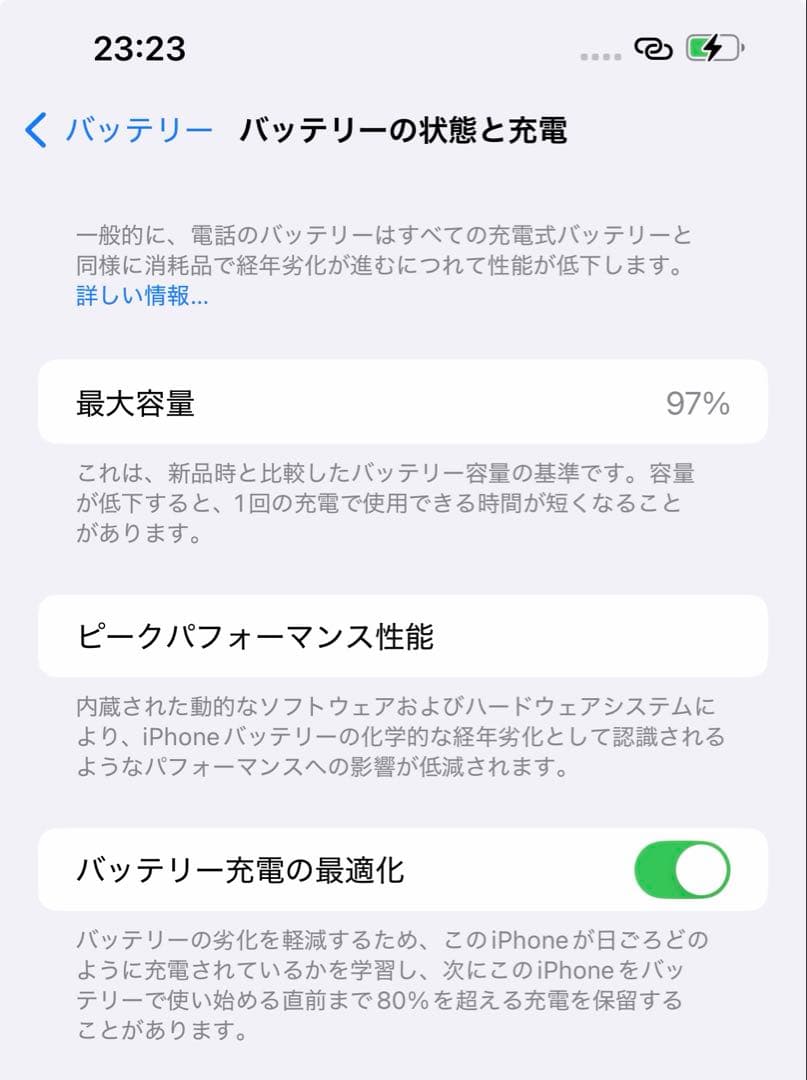Viewport: 807px width, 1080px height.
Task: Tap the Personal Hotspot link icon in status bar
Action: coord(651,47)
